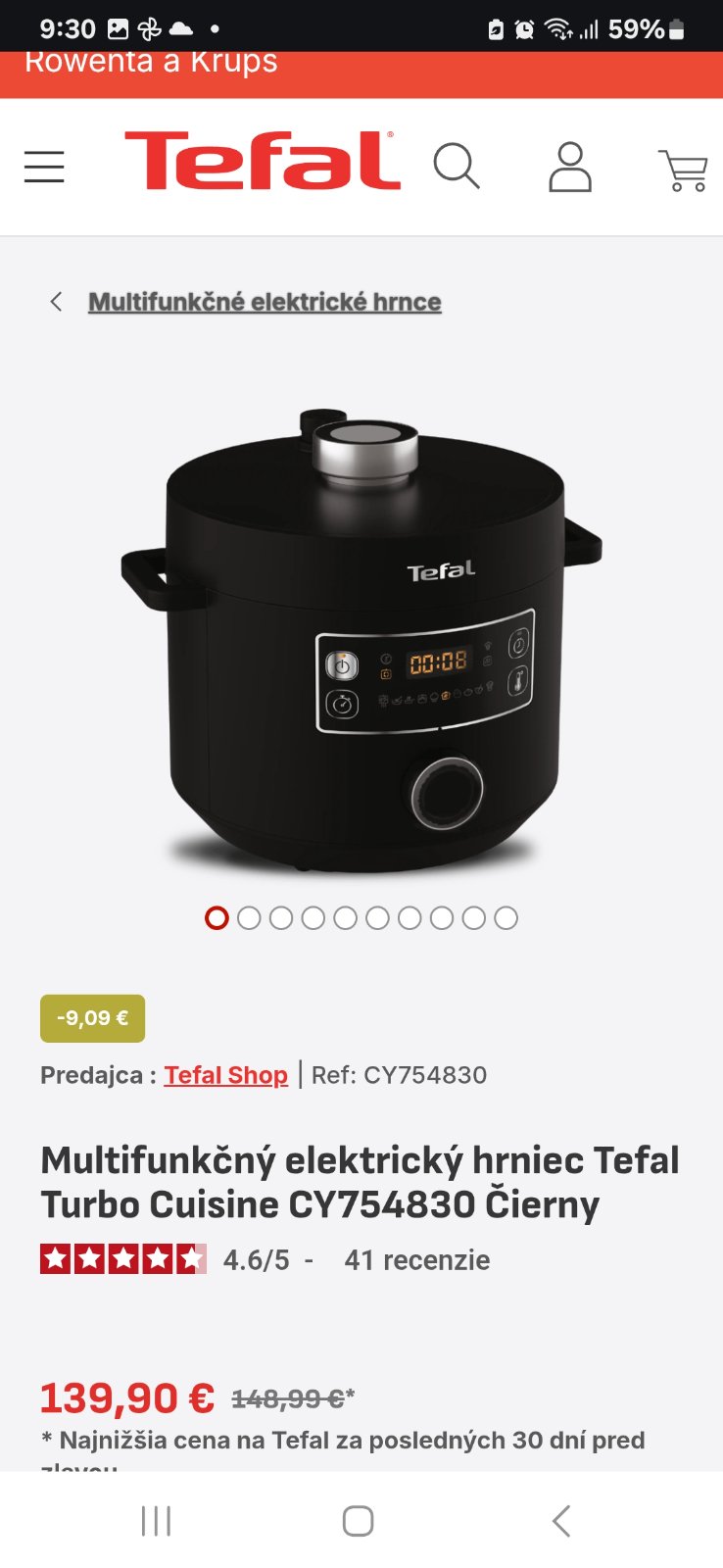Open the Tefal Shop seller link
Image resolution: width=723 pixels, height=1568 pixels.
tap(225, 1075)
